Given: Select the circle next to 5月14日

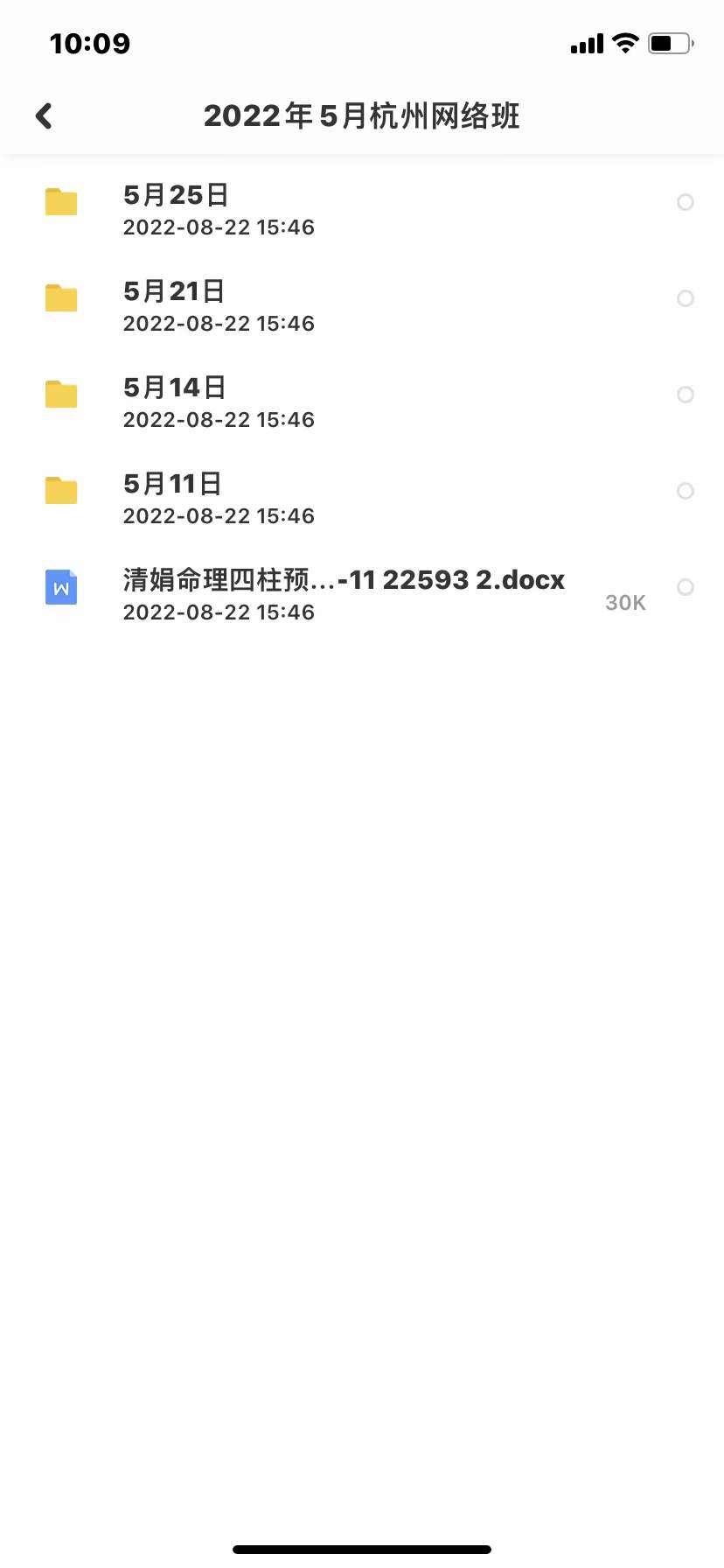Looking at the screenshot, I should 686,395.
